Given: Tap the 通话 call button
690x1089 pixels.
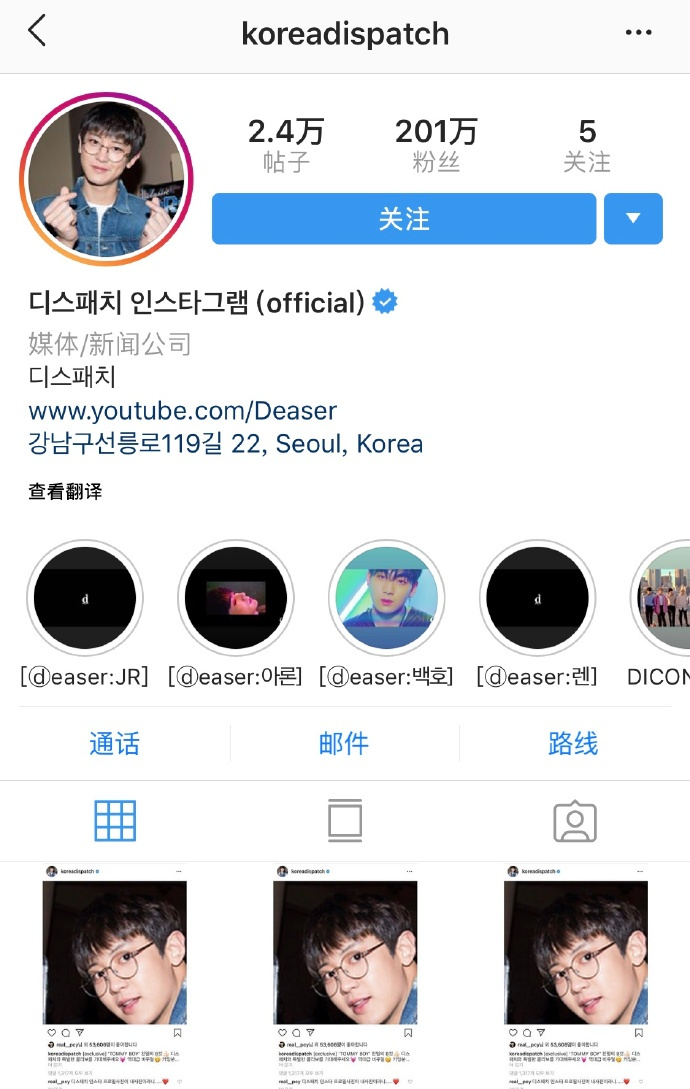Looking at the screenshot, I should (114, 744).
